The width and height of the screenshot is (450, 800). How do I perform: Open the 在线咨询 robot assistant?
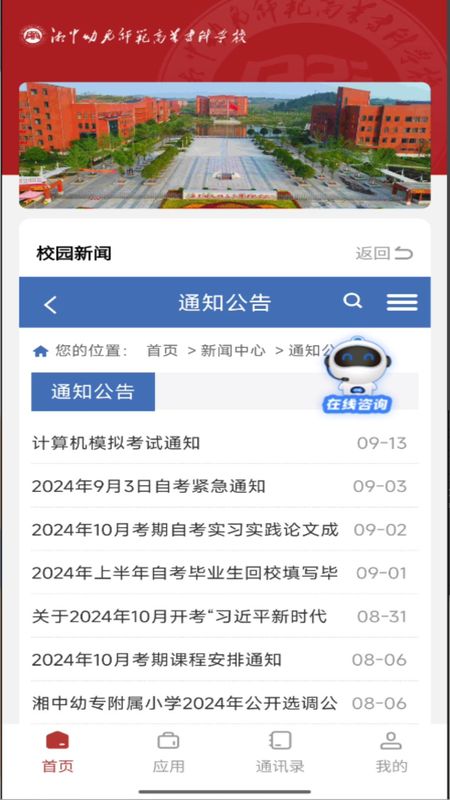pos(357,375)
